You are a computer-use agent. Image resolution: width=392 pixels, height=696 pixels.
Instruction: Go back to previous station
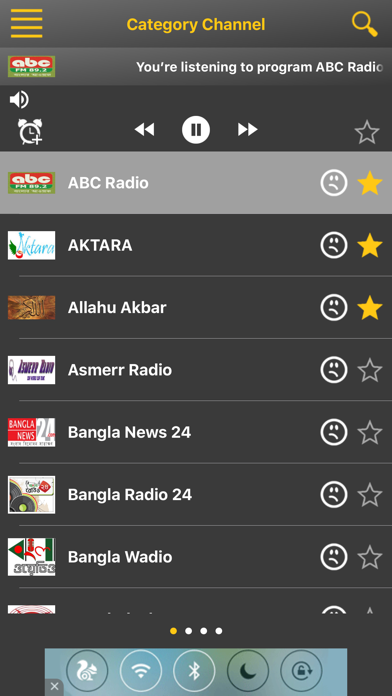[x=145, y=130]
